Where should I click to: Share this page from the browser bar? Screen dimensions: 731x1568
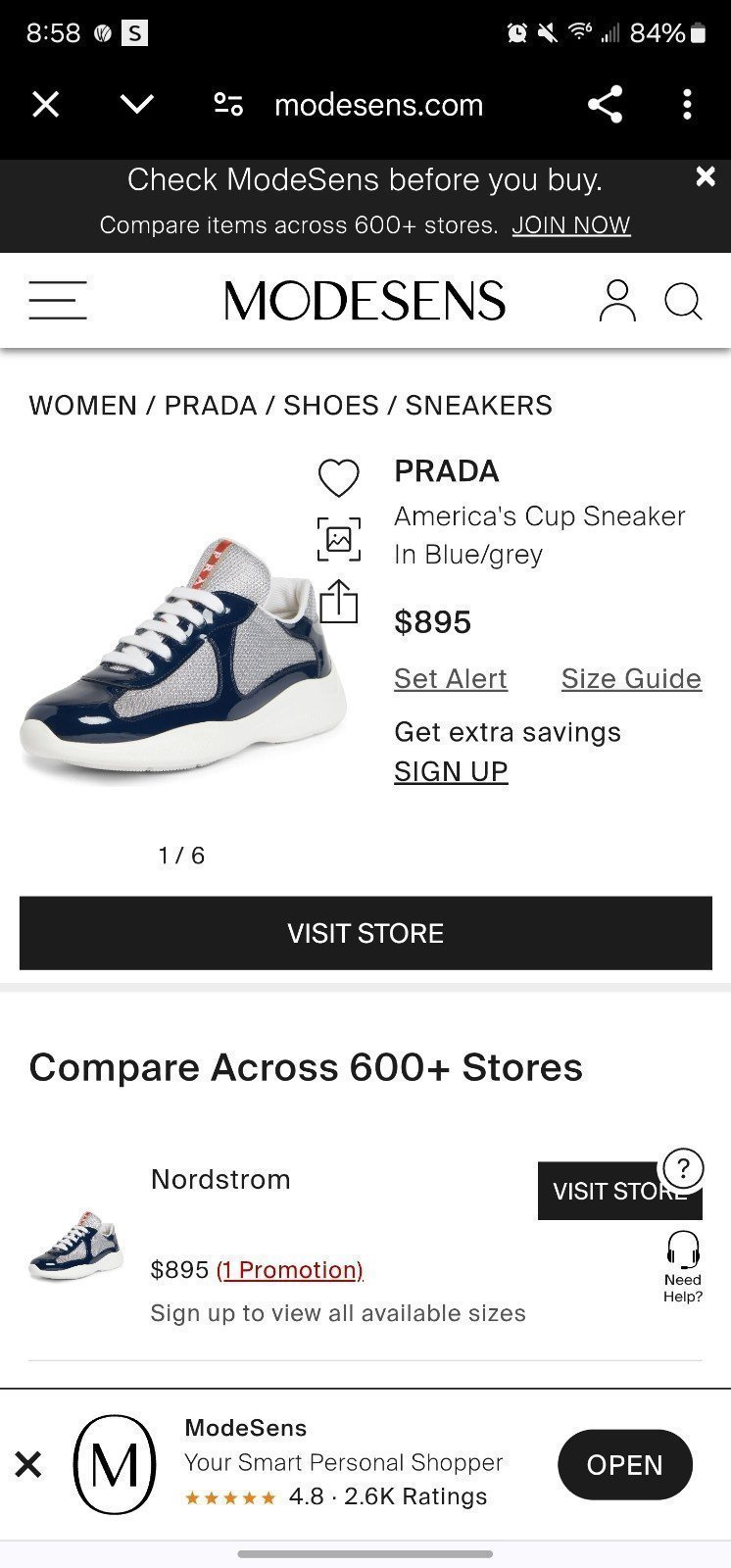click(606, 104)
